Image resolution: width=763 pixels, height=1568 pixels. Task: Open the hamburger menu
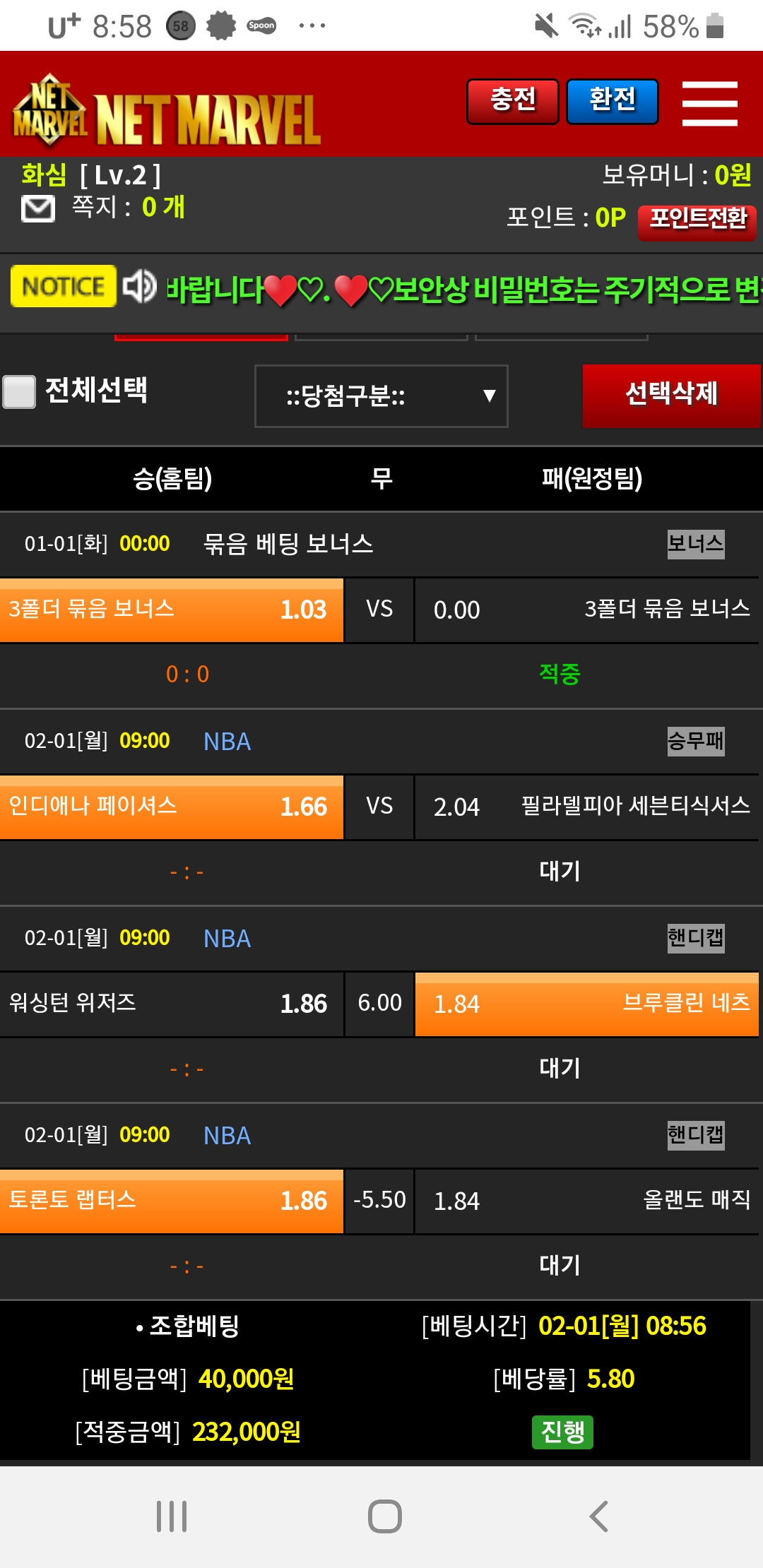709,103
